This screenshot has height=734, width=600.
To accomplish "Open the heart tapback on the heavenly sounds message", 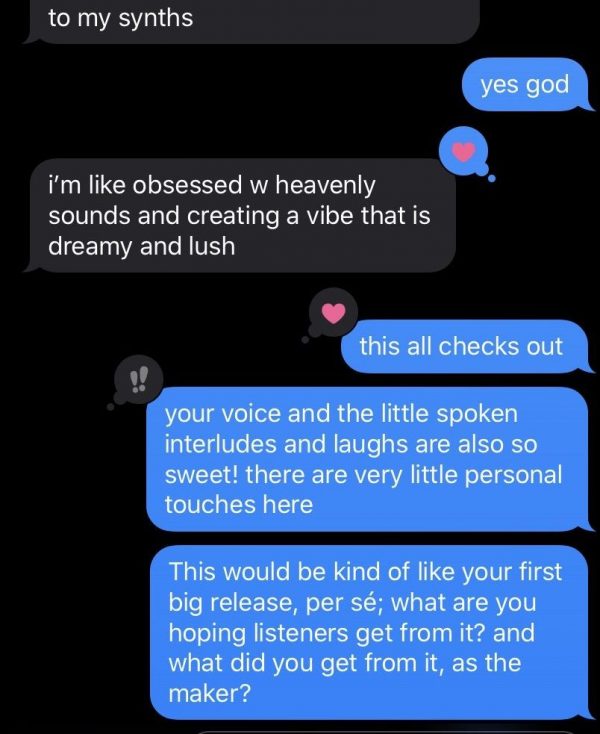I will point(463,152).
